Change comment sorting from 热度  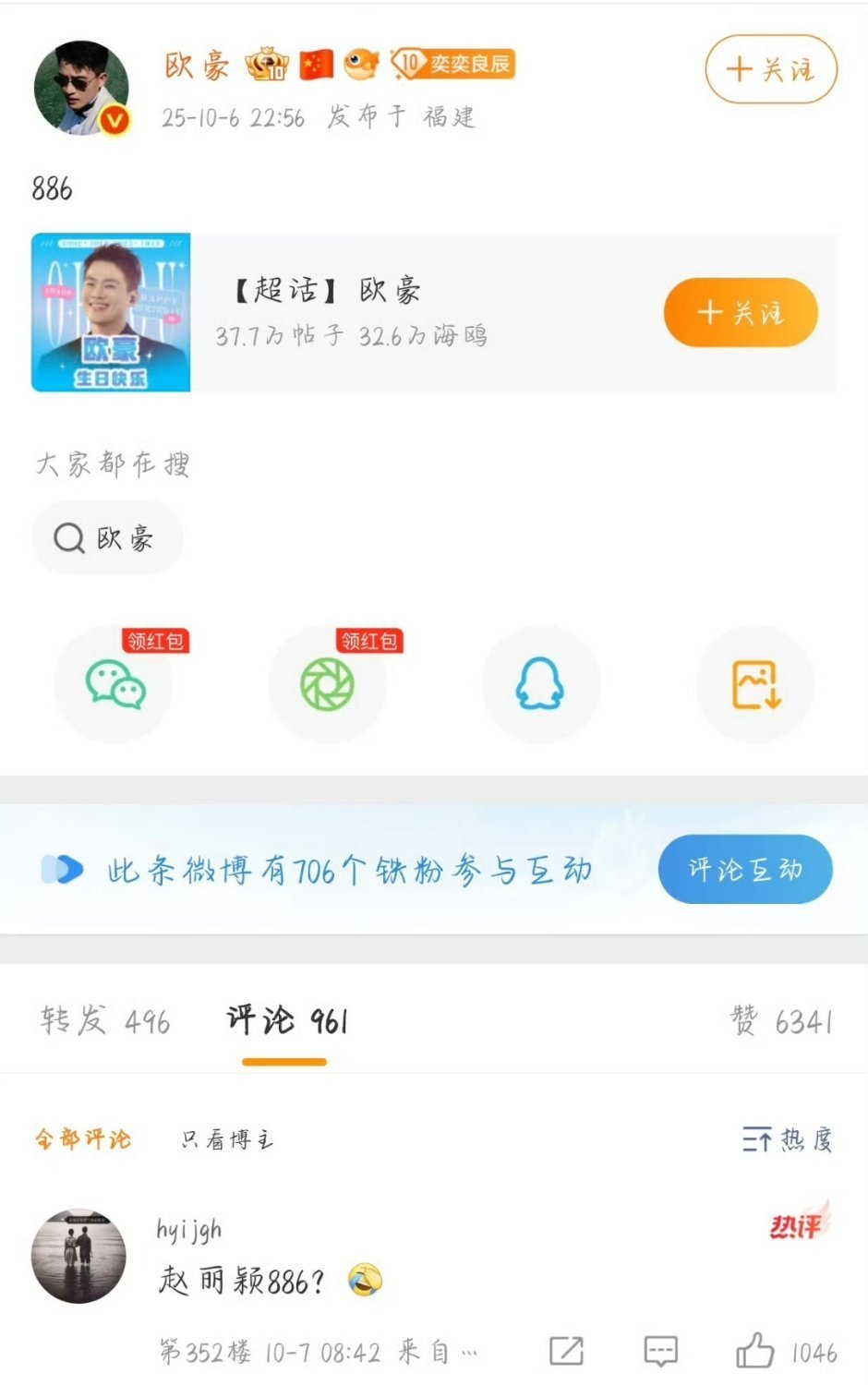click(x=787, y=1139)
